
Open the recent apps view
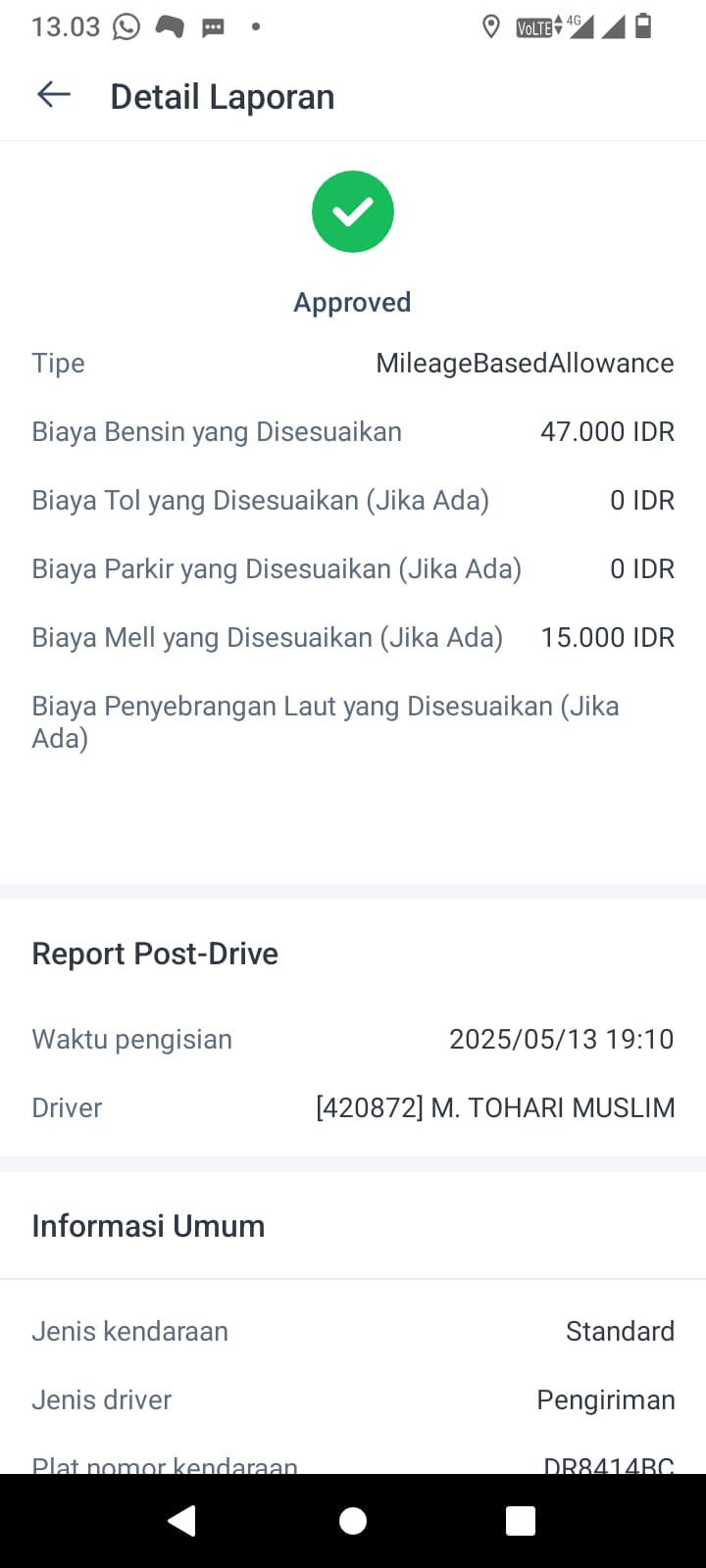click(521, 1520)
